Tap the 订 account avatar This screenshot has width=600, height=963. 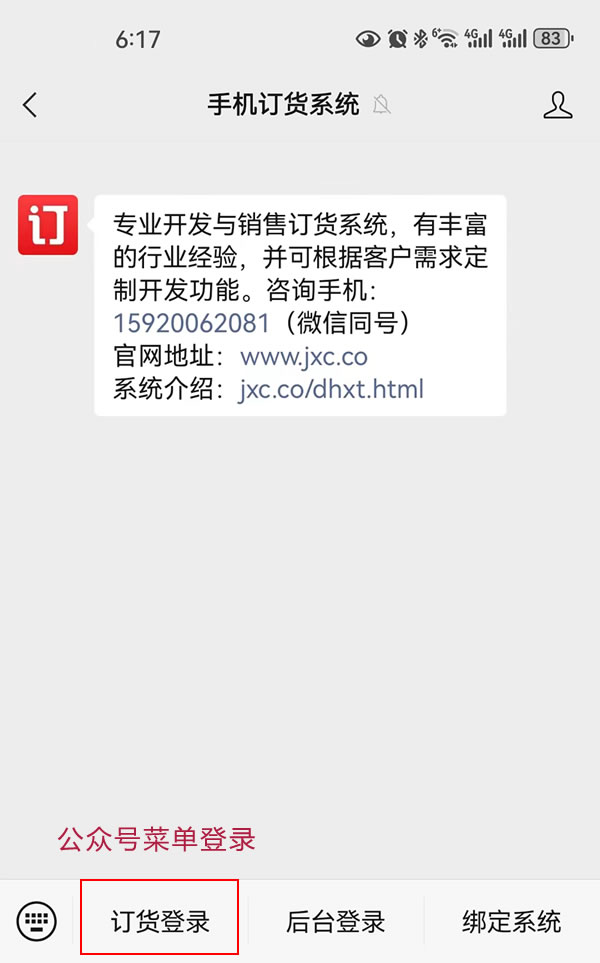pyautogui.click(x=48, y=225)
